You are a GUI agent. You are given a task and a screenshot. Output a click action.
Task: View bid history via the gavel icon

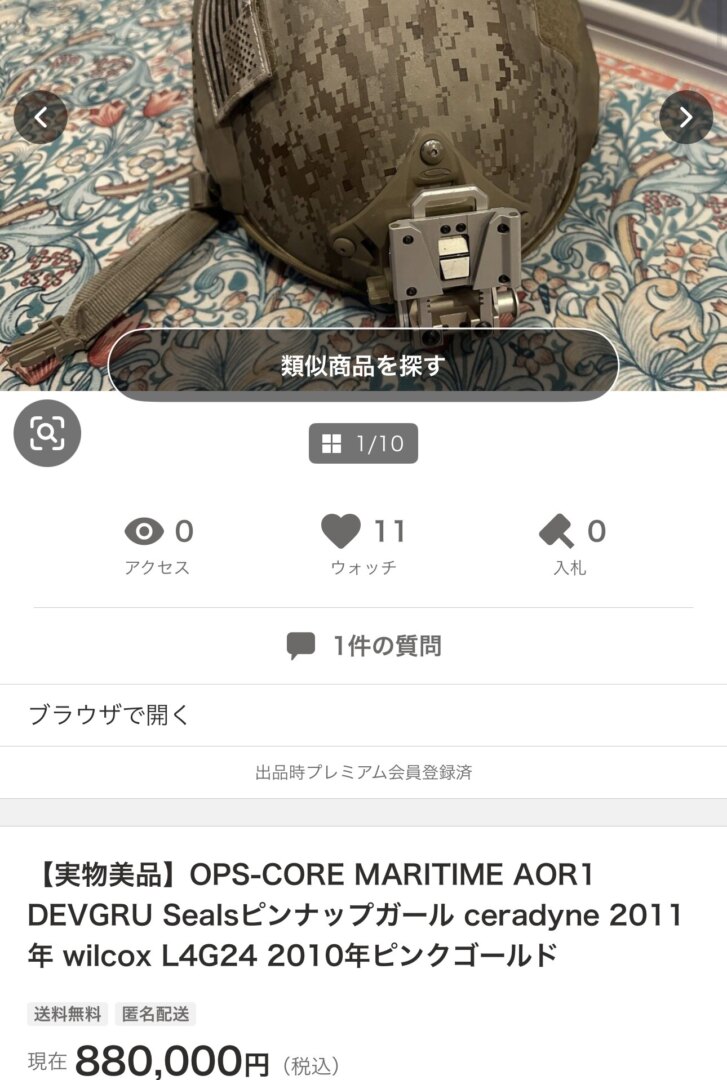tap(557, 531)
